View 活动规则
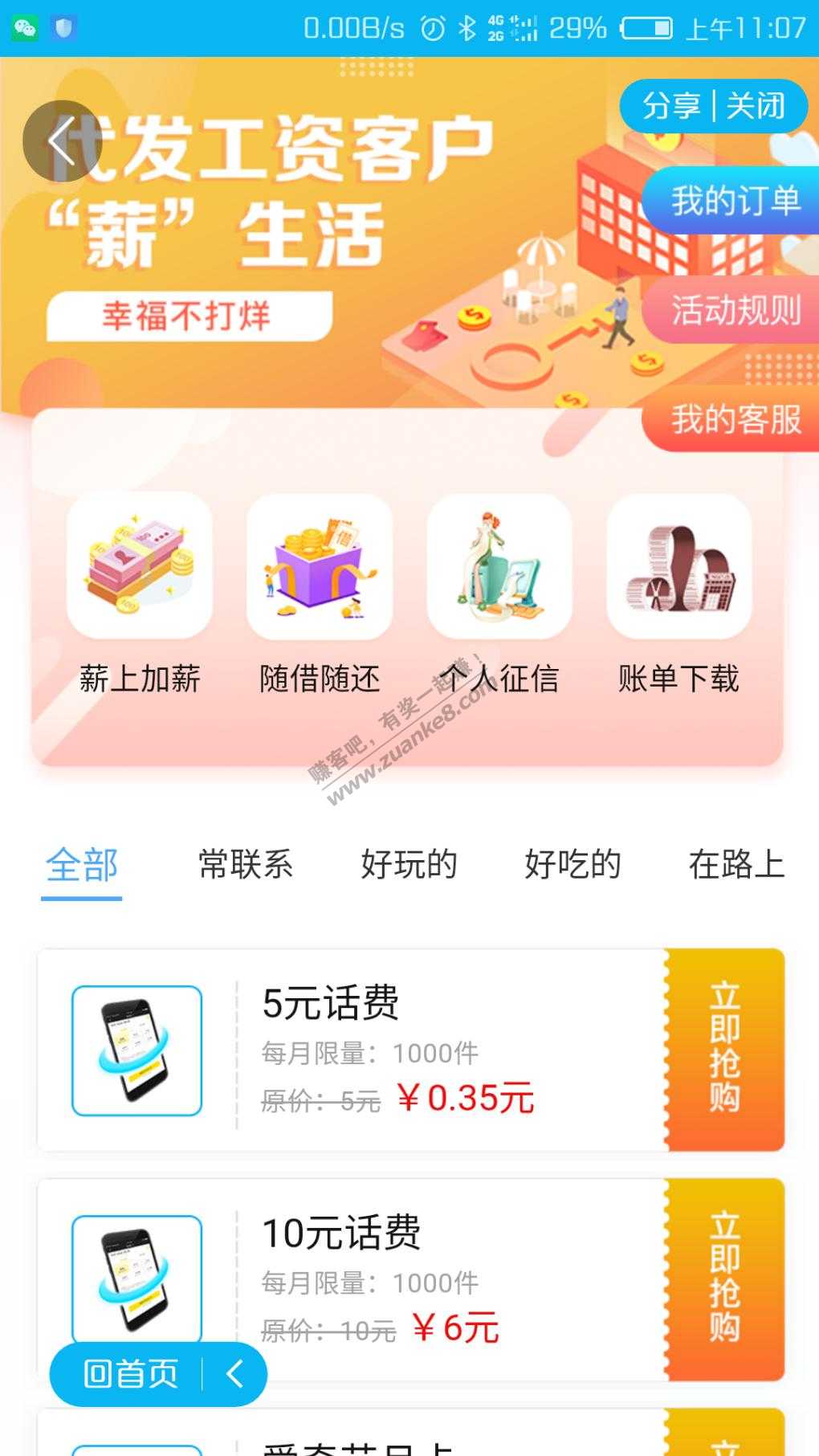 [735, 310]
